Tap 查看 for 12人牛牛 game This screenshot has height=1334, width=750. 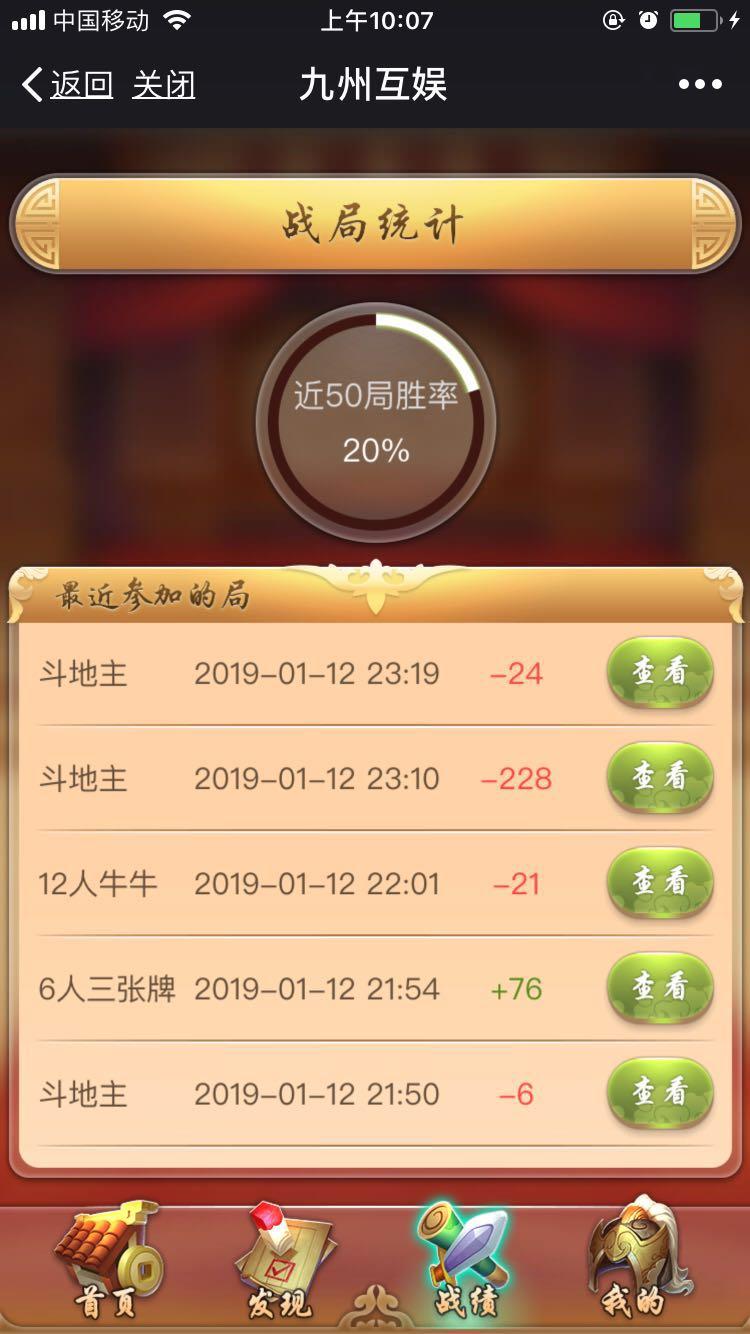[x=660, y=882]
